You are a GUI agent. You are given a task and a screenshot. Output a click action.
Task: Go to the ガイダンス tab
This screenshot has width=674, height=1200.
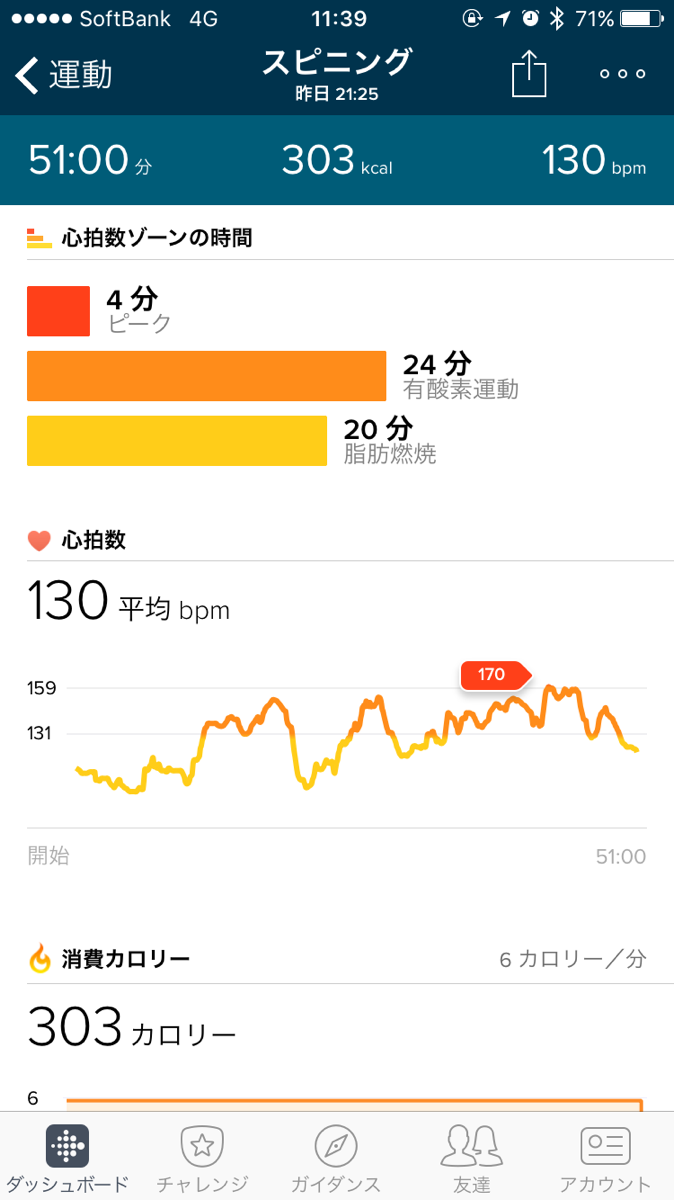[x=336, y=1158]
